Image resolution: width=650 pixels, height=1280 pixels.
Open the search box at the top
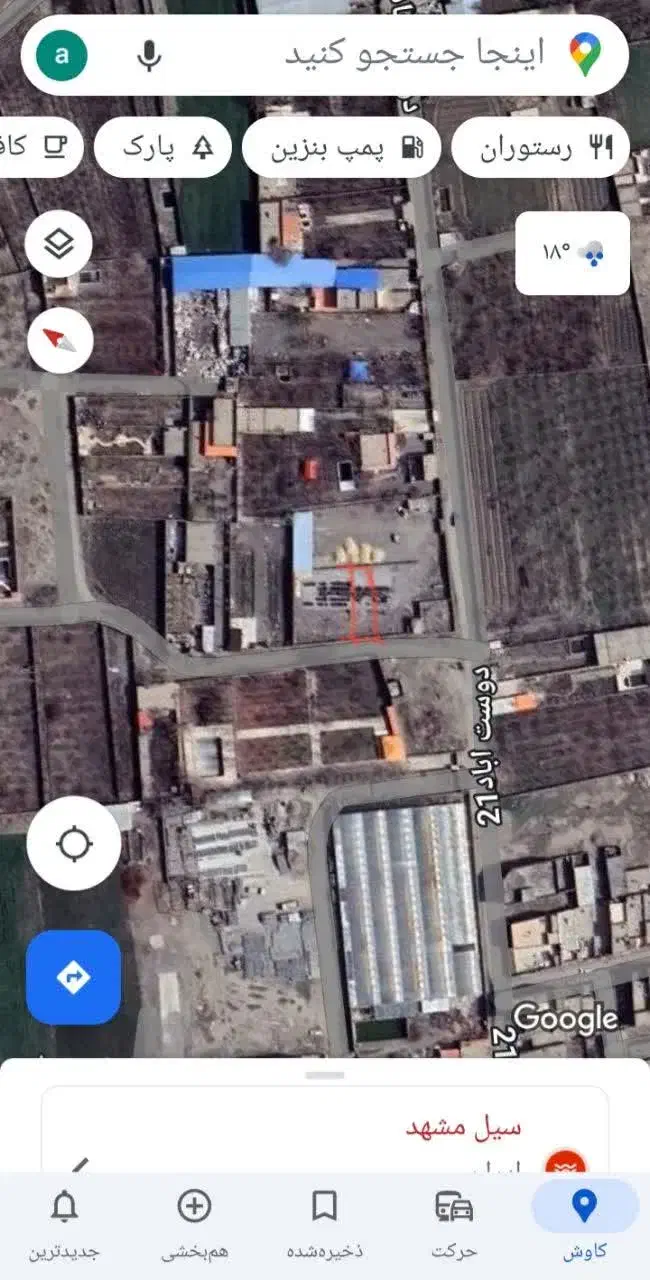coord(400,55)
